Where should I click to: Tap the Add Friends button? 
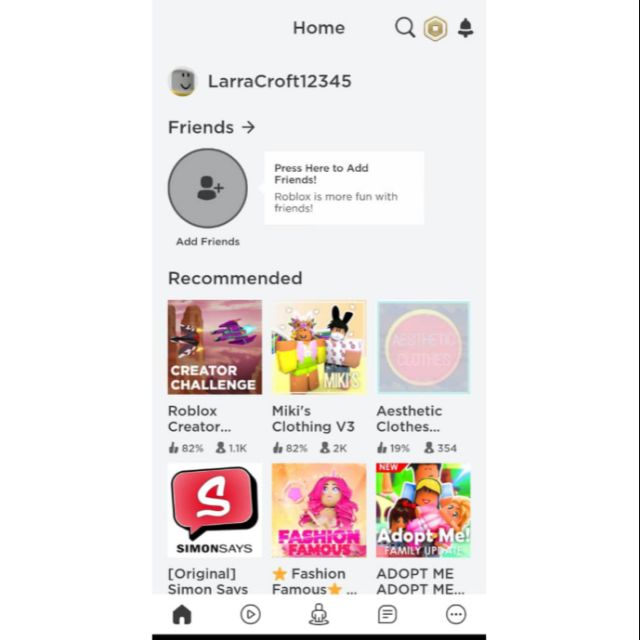(x=208, y=188)
